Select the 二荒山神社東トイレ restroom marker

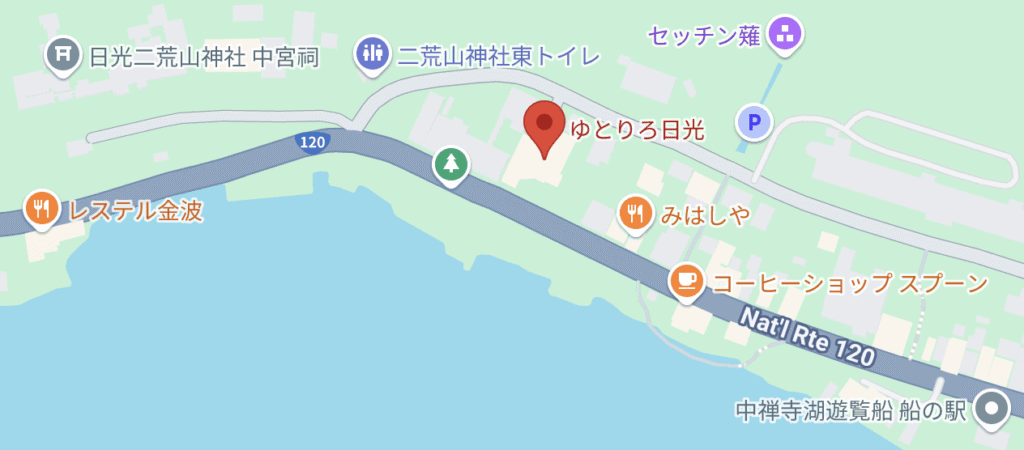click(x=372, y=52)
